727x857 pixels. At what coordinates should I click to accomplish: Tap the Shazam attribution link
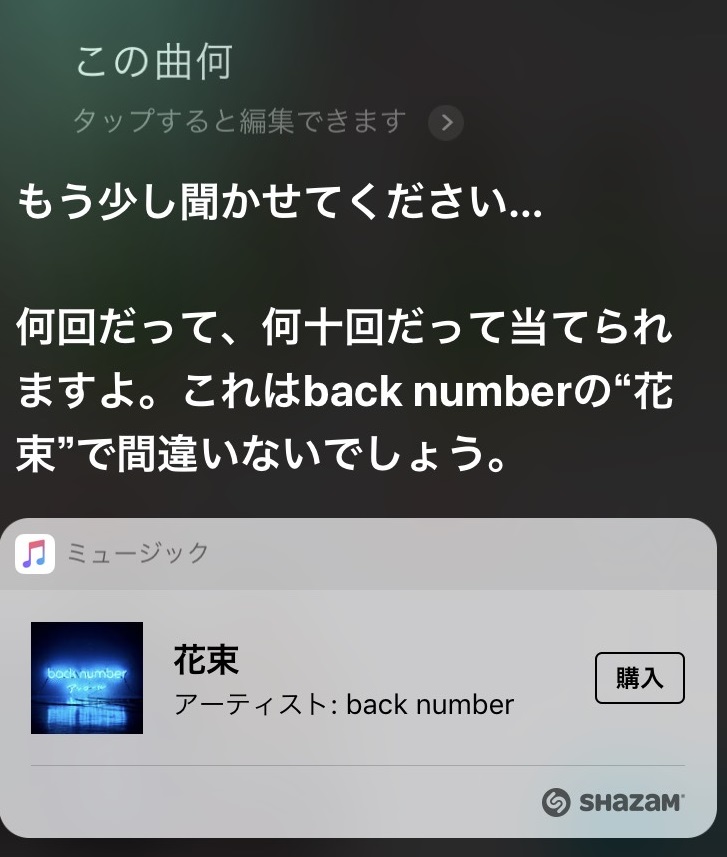pos(611,800)
